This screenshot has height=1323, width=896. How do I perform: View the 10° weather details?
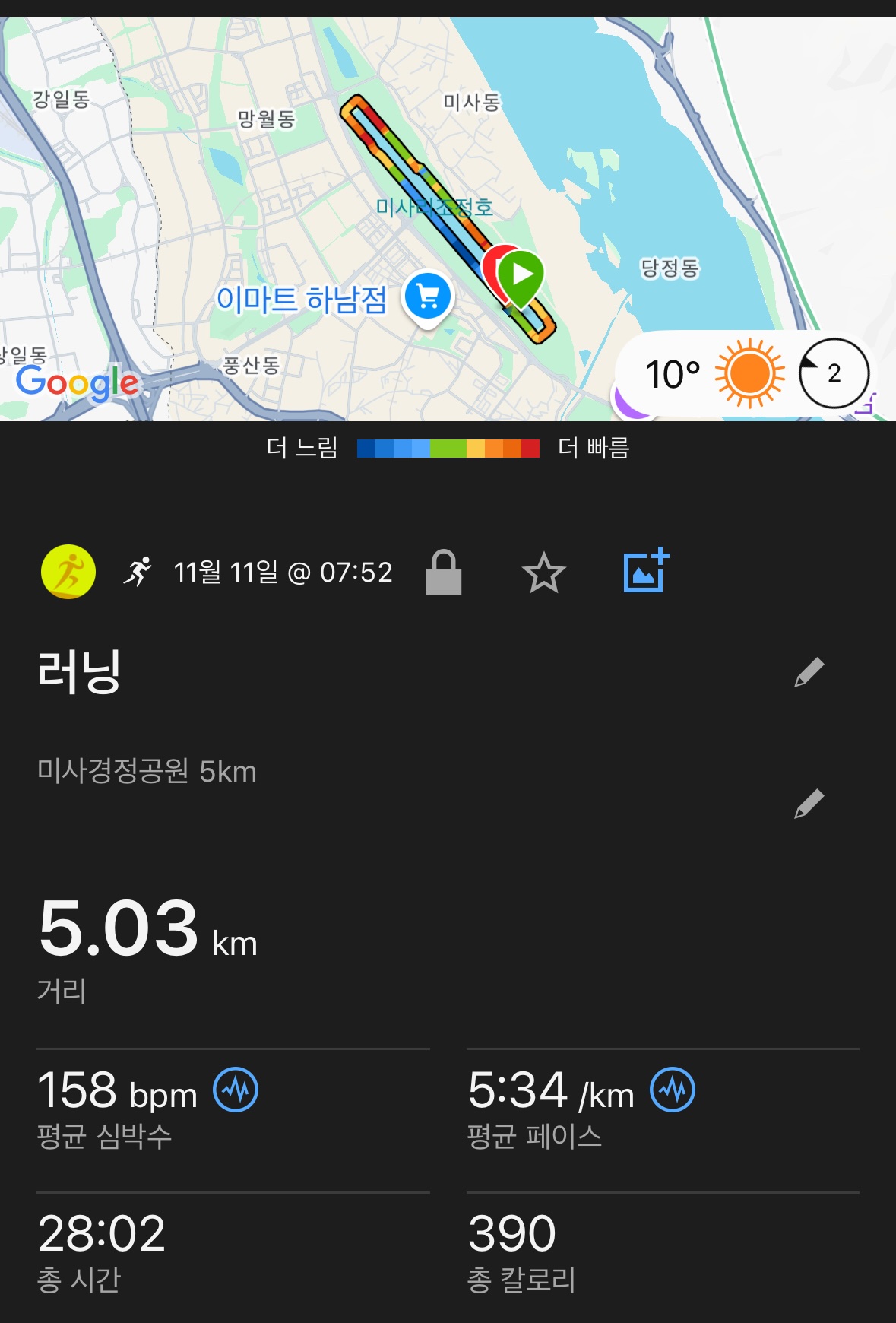(x=713, y=374)
